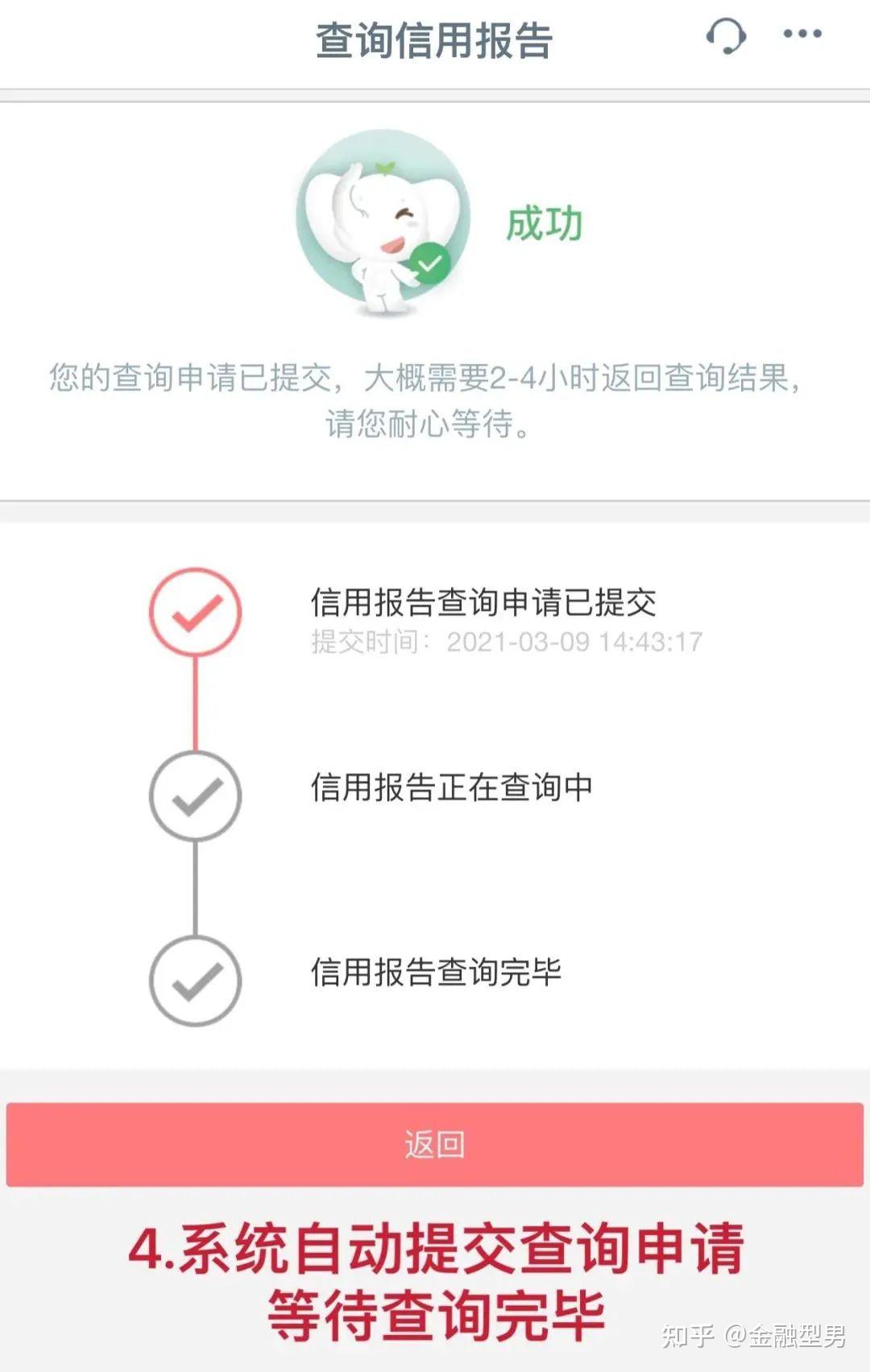
Task: Open the three-dot overflow menu
Action: (802, 34)
